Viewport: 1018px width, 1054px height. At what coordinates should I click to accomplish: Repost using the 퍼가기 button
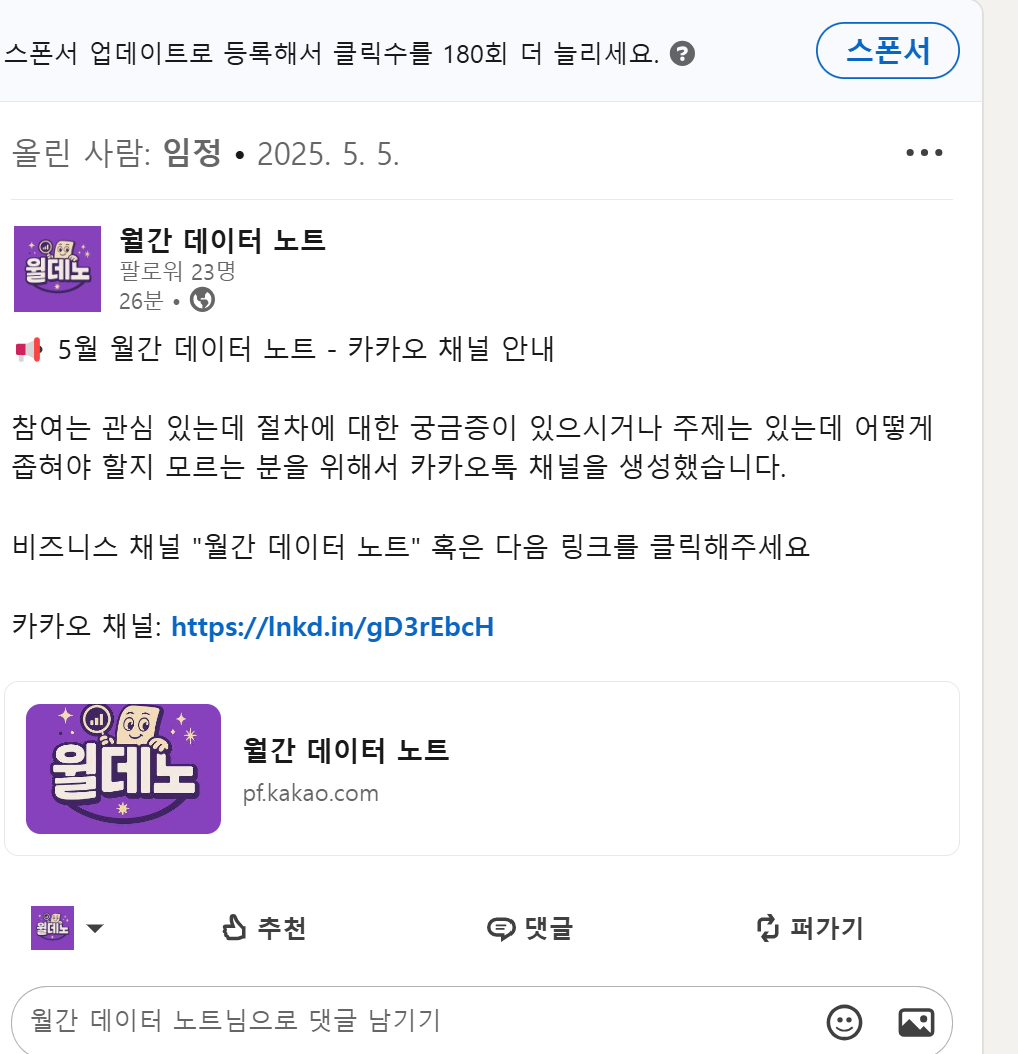click(x=809, y=928)
